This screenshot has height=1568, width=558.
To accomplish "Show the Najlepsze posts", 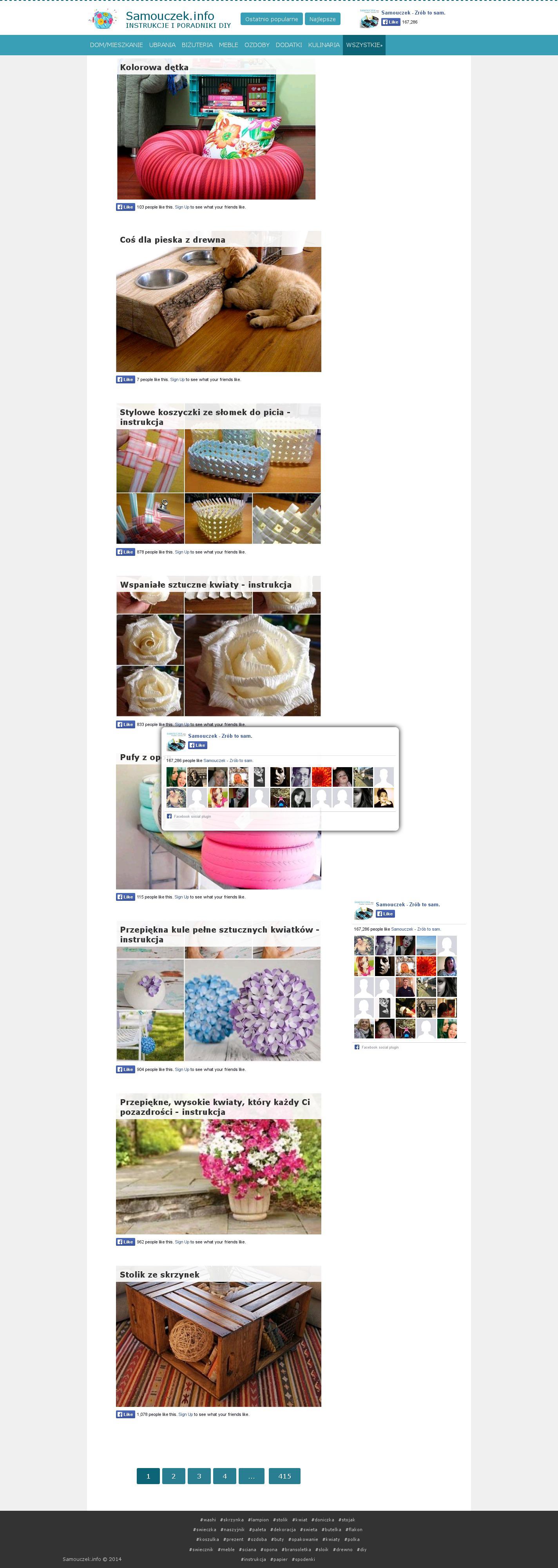I will pyautogui.click(x=322, y=20).
